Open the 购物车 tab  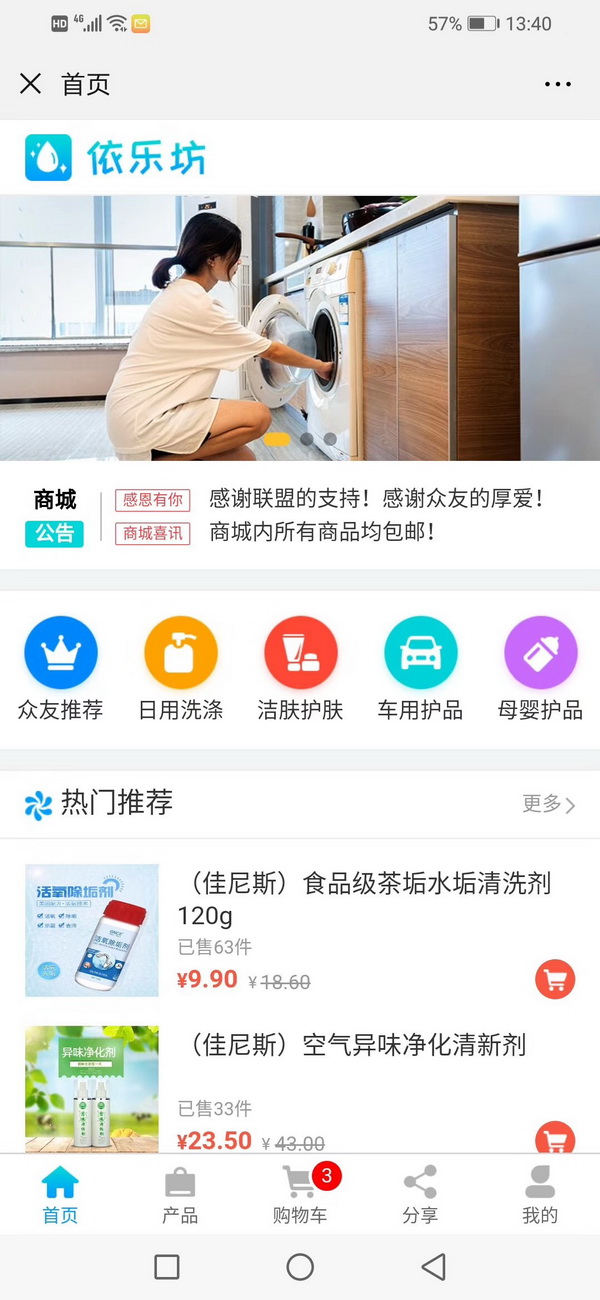(x=300, y=1196)
